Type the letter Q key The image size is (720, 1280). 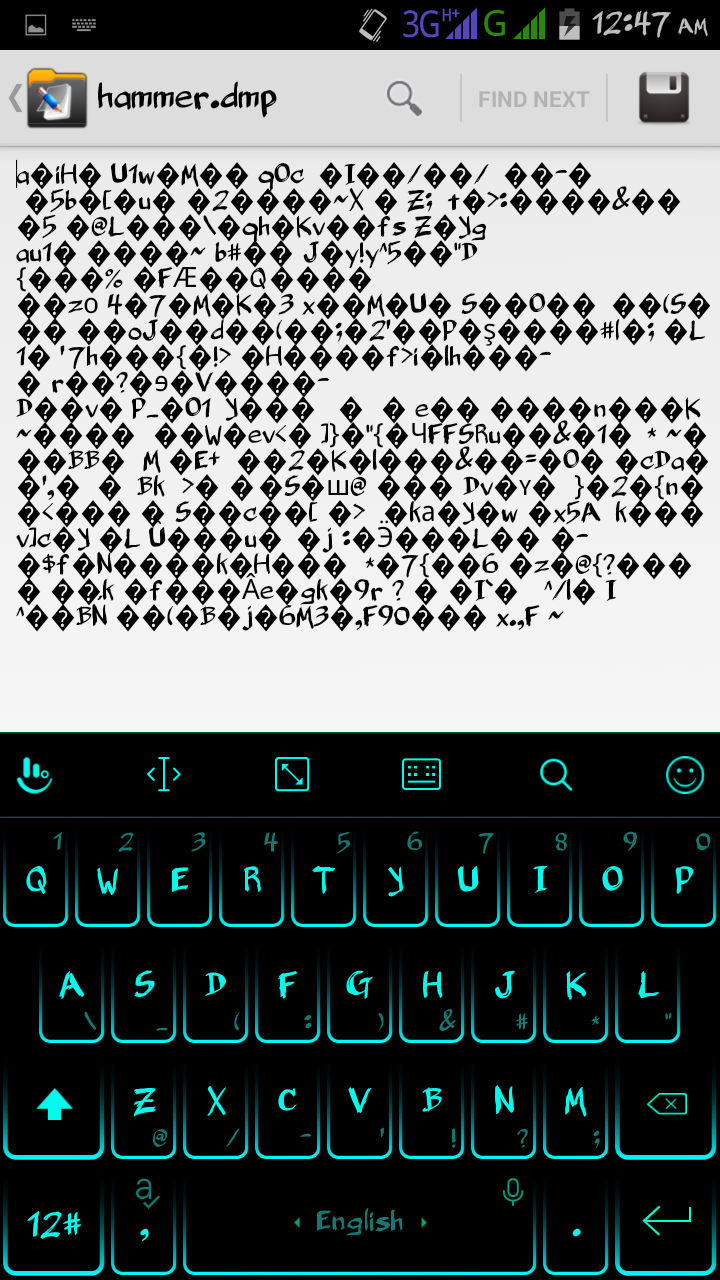(x=37, y=880)
